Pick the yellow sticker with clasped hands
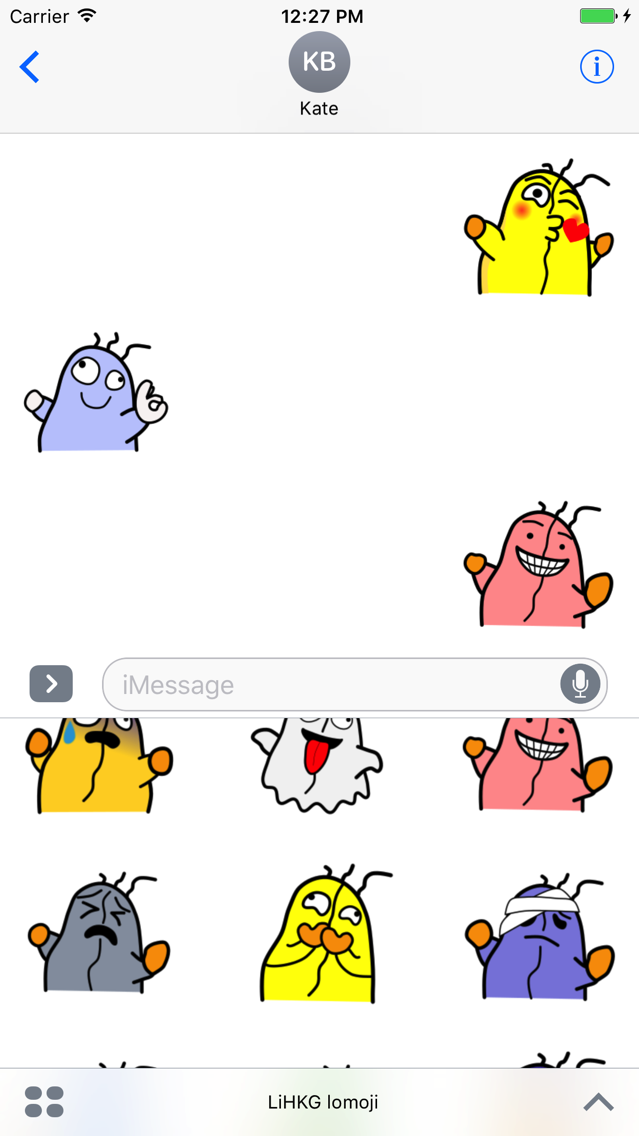The width and height of the screenshot is (639, 1136). click(326, 935)
